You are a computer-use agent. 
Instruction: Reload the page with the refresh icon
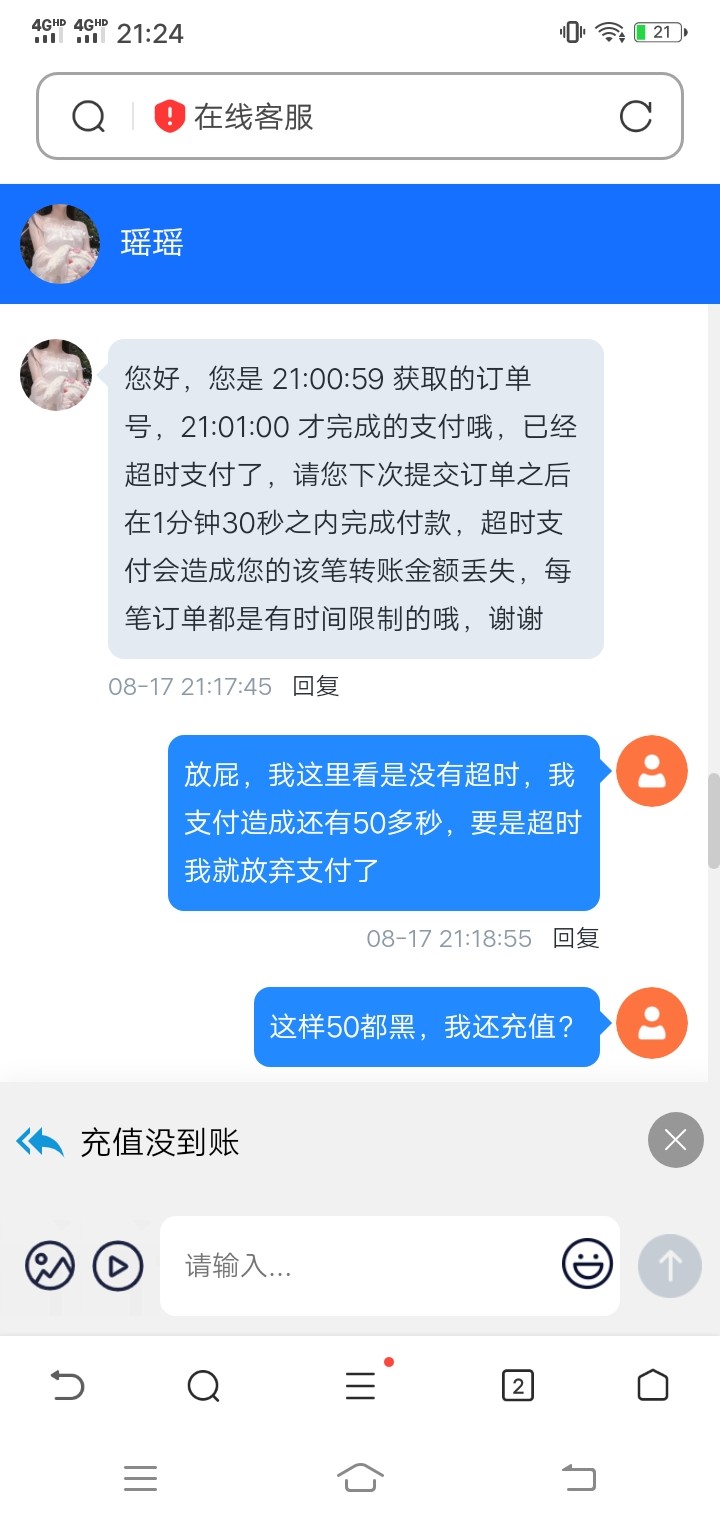[x=636, y=117]
